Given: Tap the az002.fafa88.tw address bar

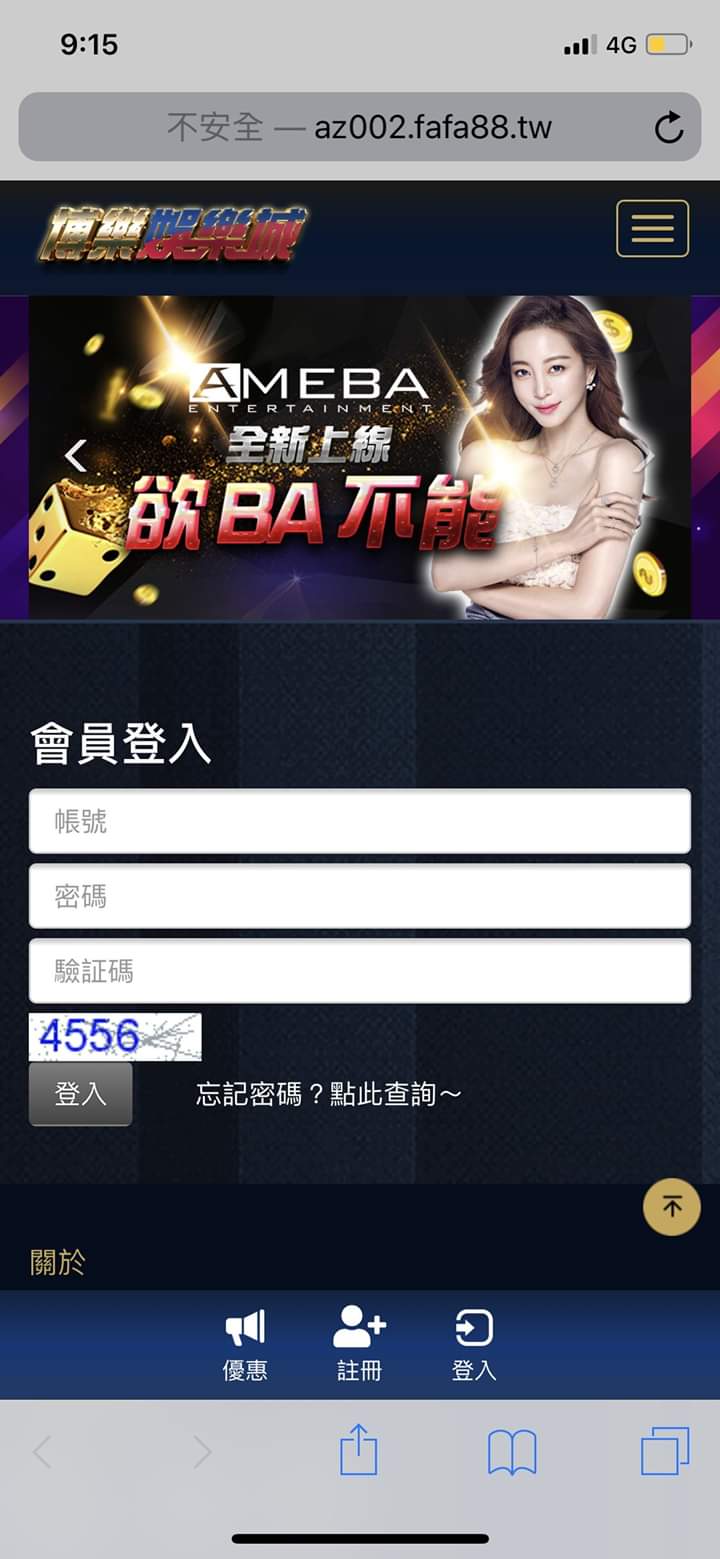Looking at the screenshot, I should pos(359,127).
